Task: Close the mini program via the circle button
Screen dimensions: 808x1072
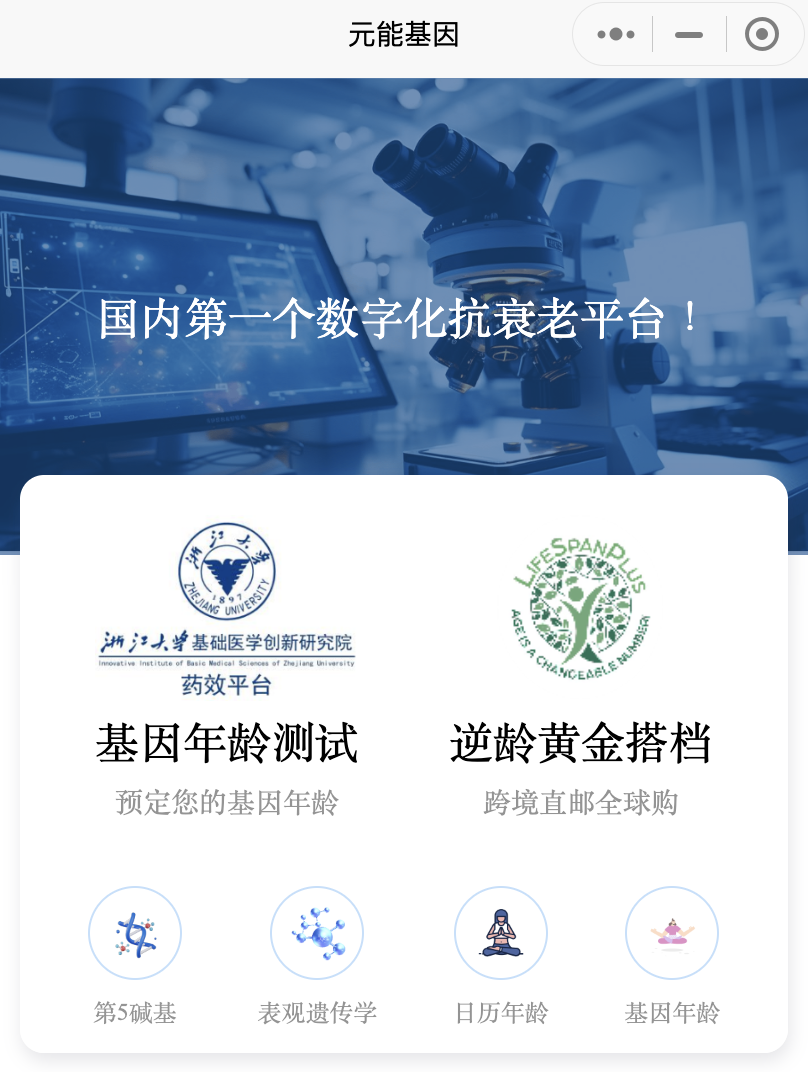Action: click(x=762, y=35)
